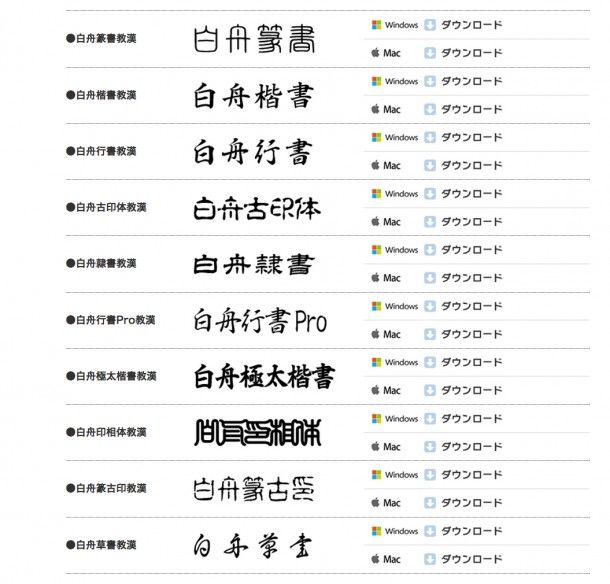Download 白舟篆書教漢 for Mac
Screen dimensions: 610x584
coord(463,53)
